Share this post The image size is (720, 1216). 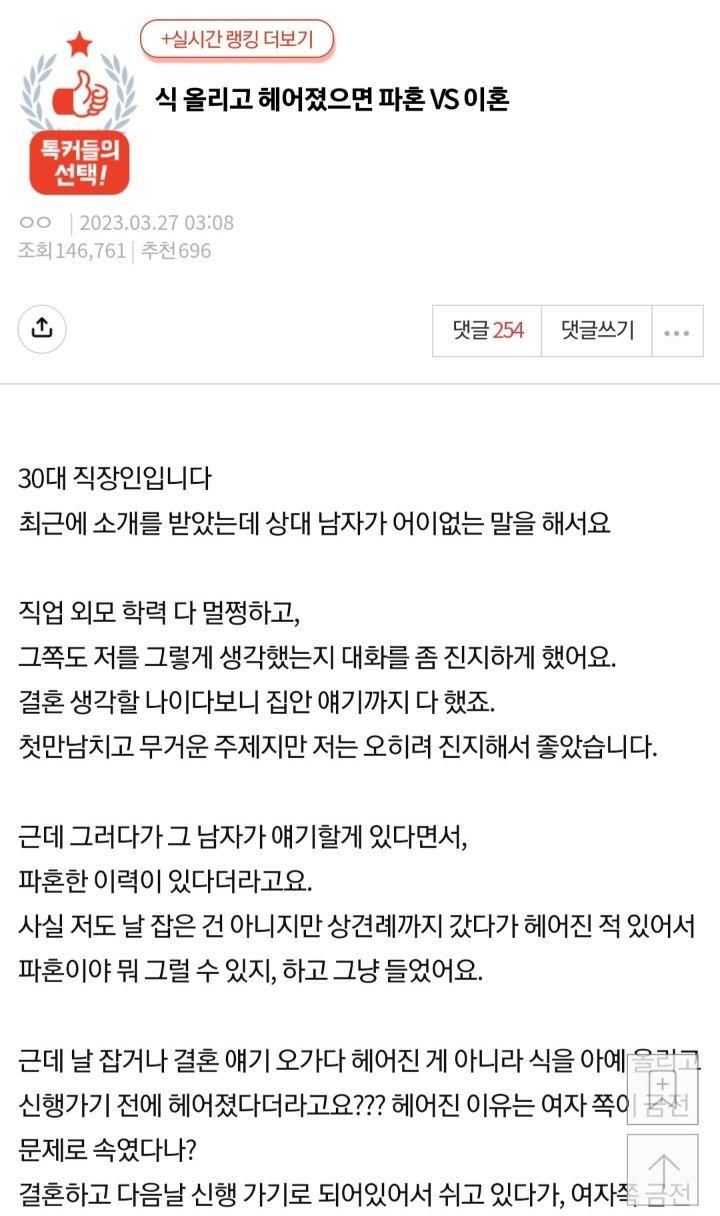coord(42,328)
